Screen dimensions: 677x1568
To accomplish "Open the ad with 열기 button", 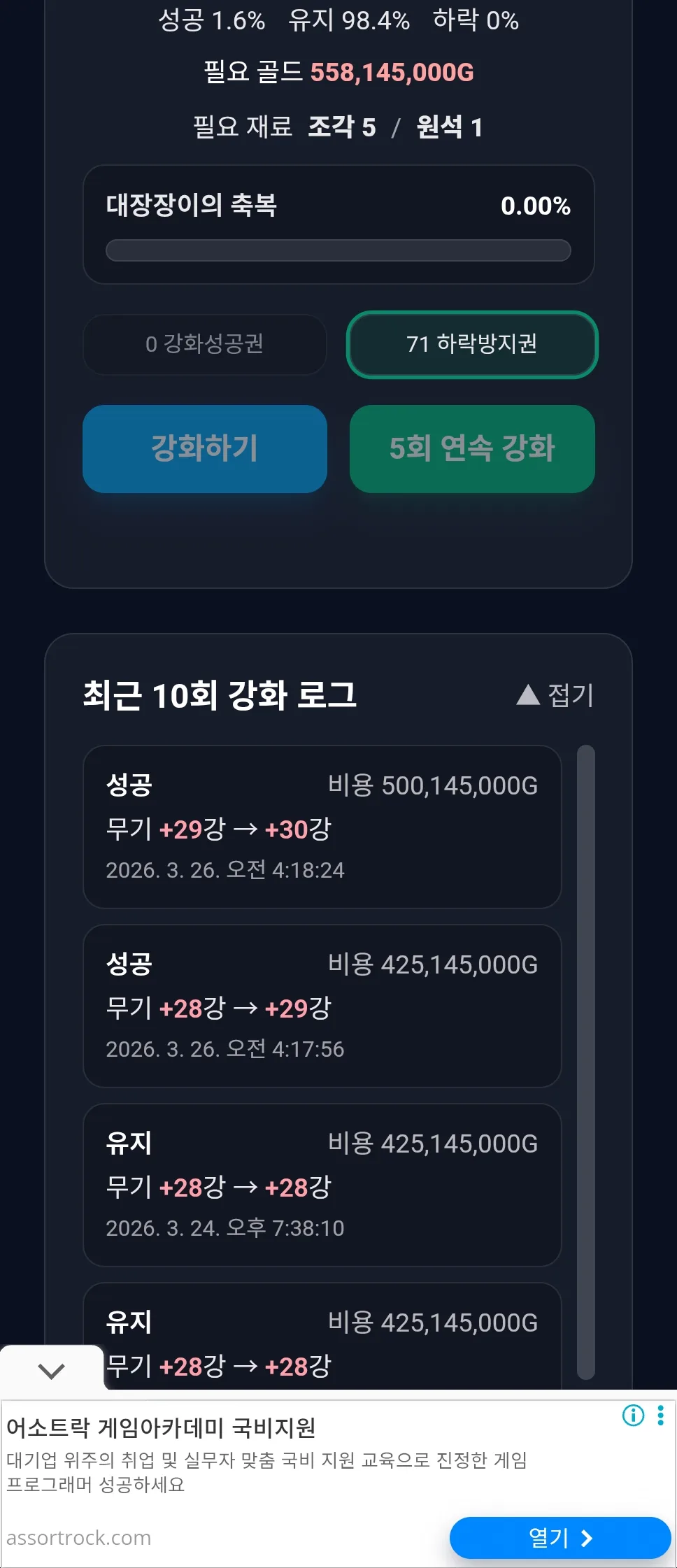I will click(x=560, y=1538).
